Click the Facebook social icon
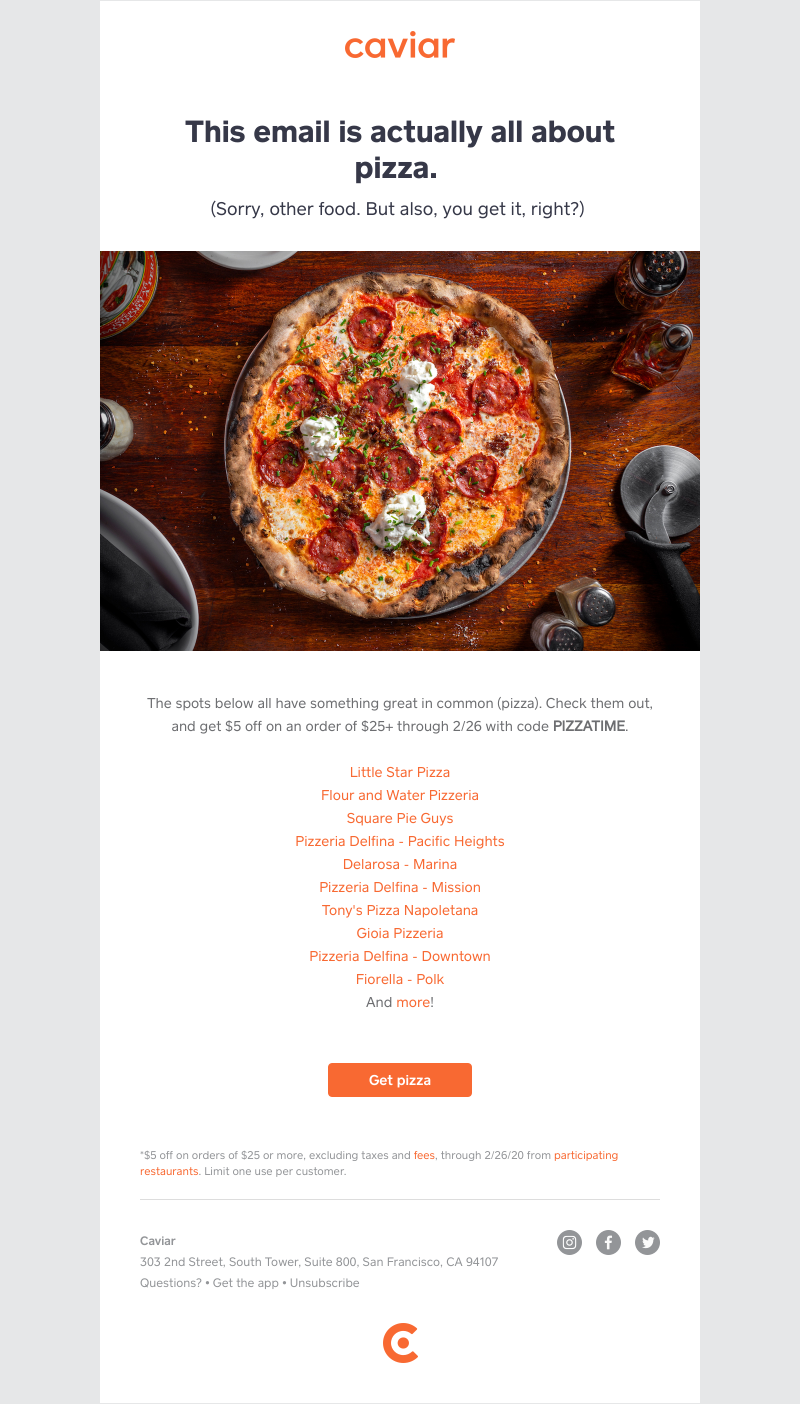Screen dimensions: 800x1422 [608, 1242]
